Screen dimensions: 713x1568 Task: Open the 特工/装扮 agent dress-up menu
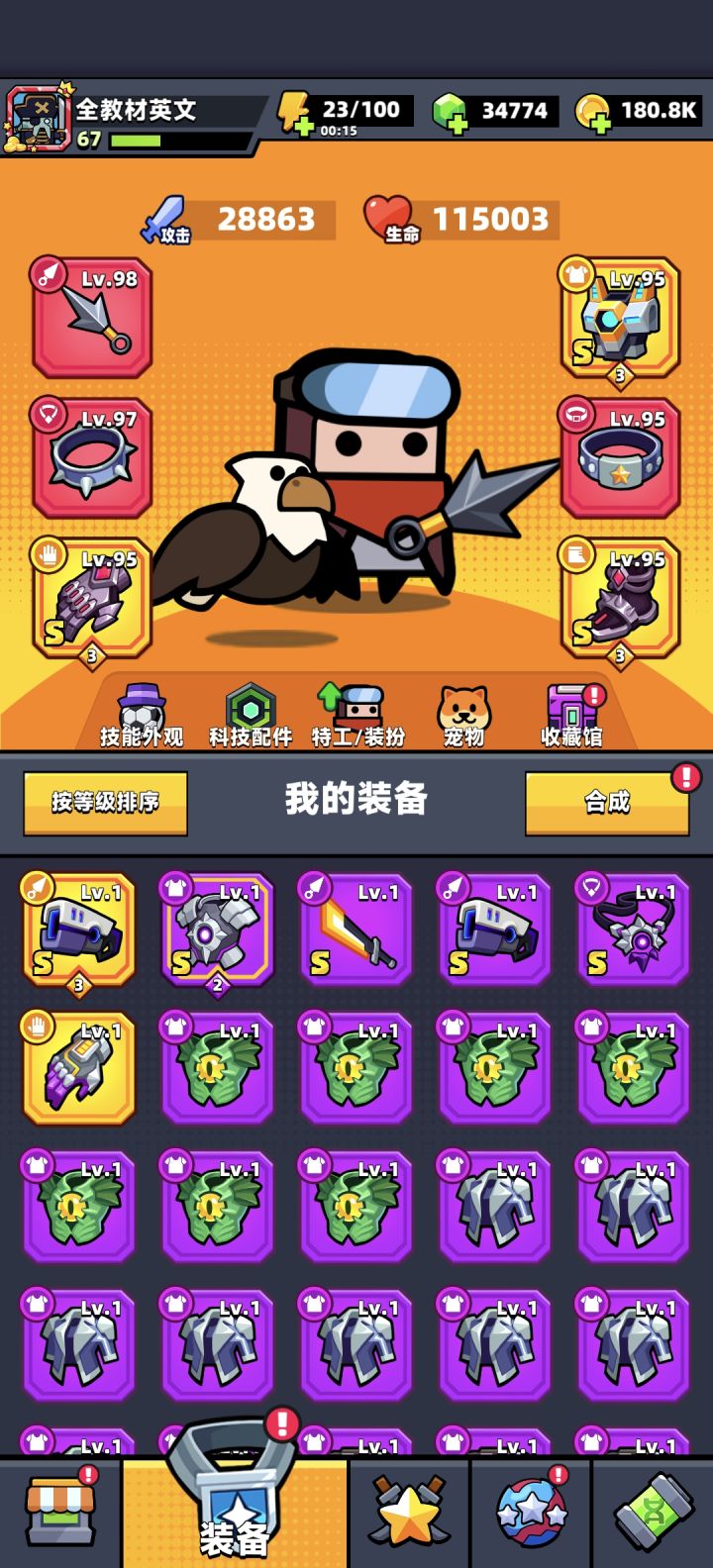point(356,713)
